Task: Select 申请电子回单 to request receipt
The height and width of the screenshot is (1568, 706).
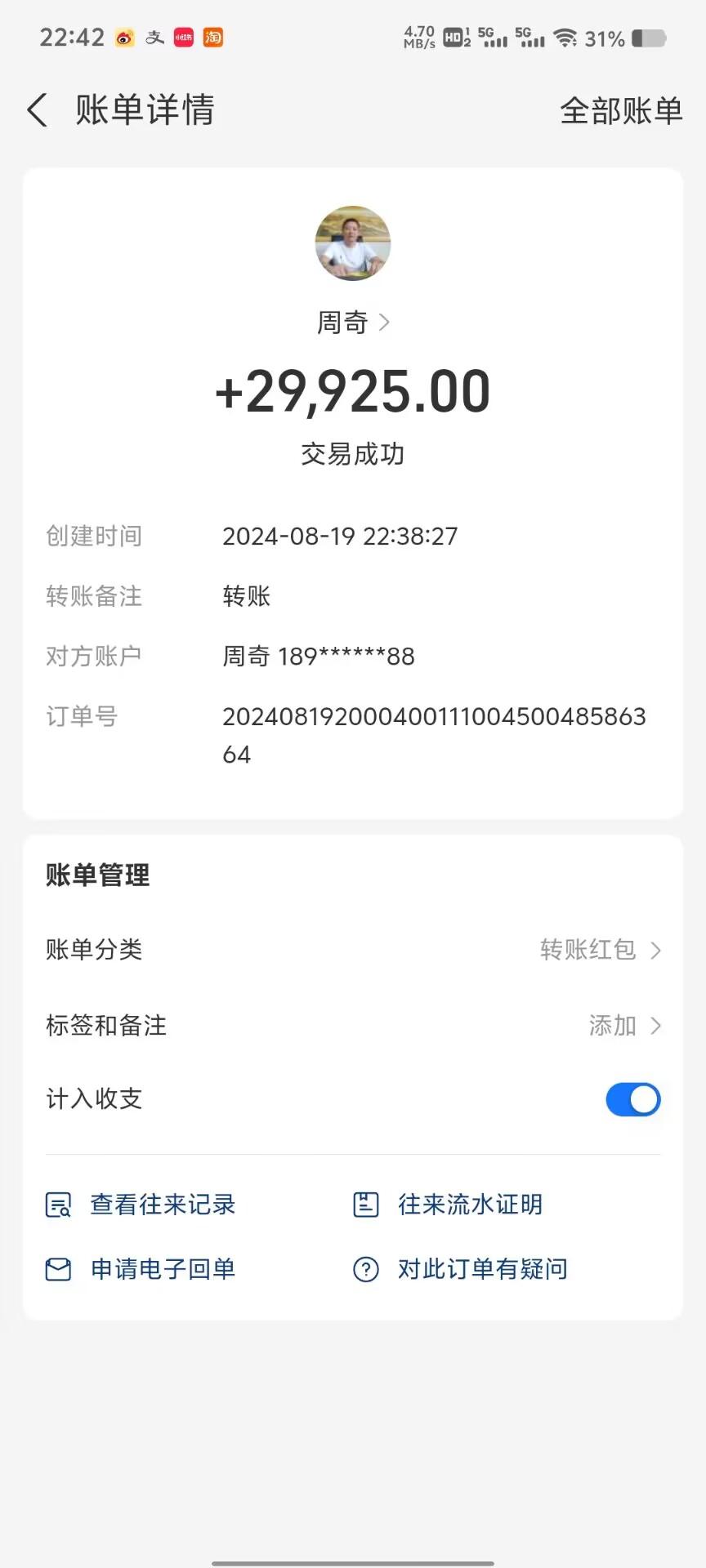Action: tap(163, 1268)
